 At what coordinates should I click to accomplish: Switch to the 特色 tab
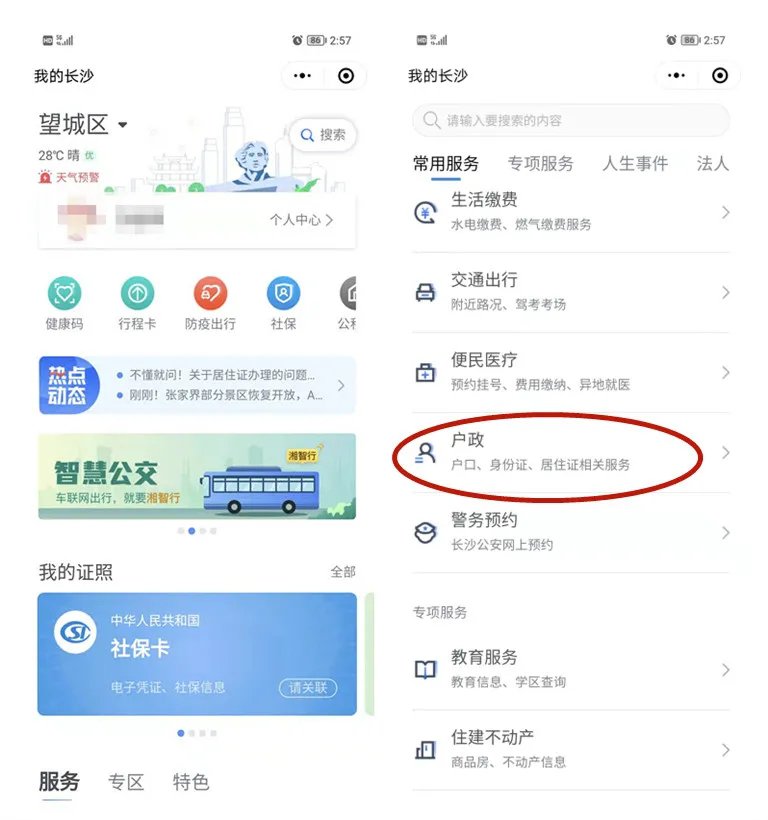coord(190,782)
